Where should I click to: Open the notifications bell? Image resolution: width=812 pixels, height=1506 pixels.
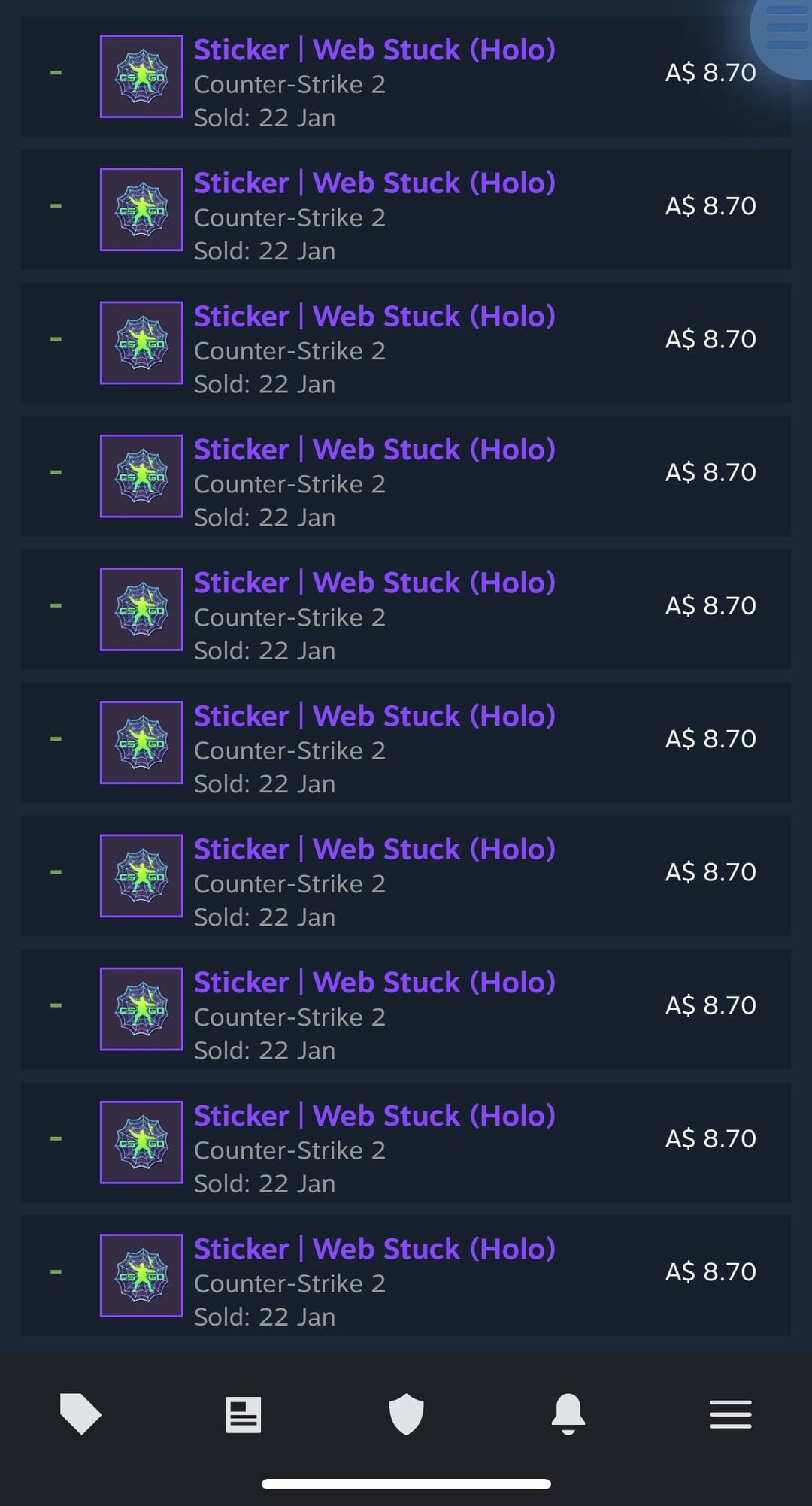click(x=568, y=1414)
